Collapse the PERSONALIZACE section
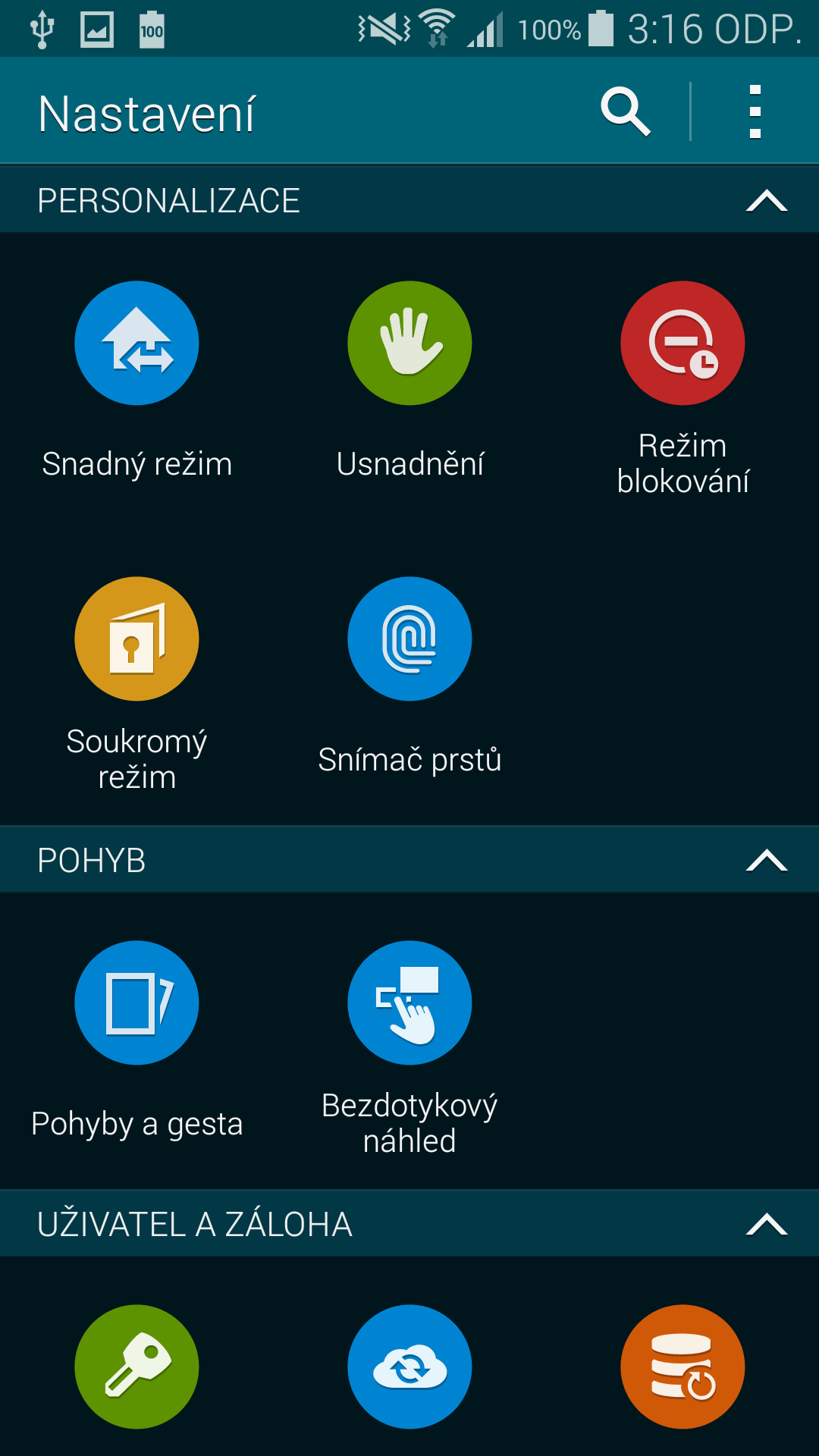 (767, 201)
